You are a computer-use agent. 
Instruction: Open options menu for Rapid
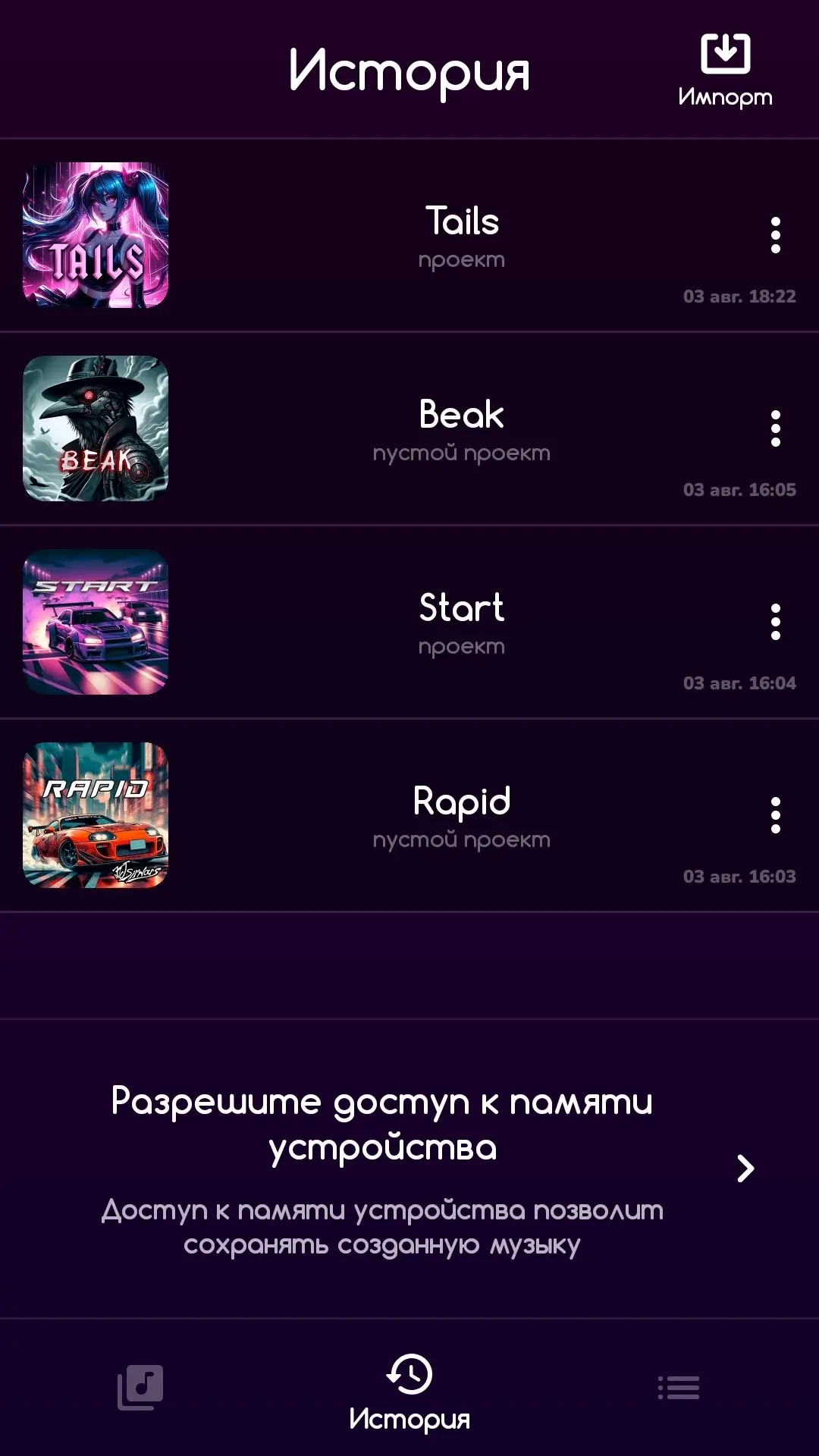tap(775, 815)
